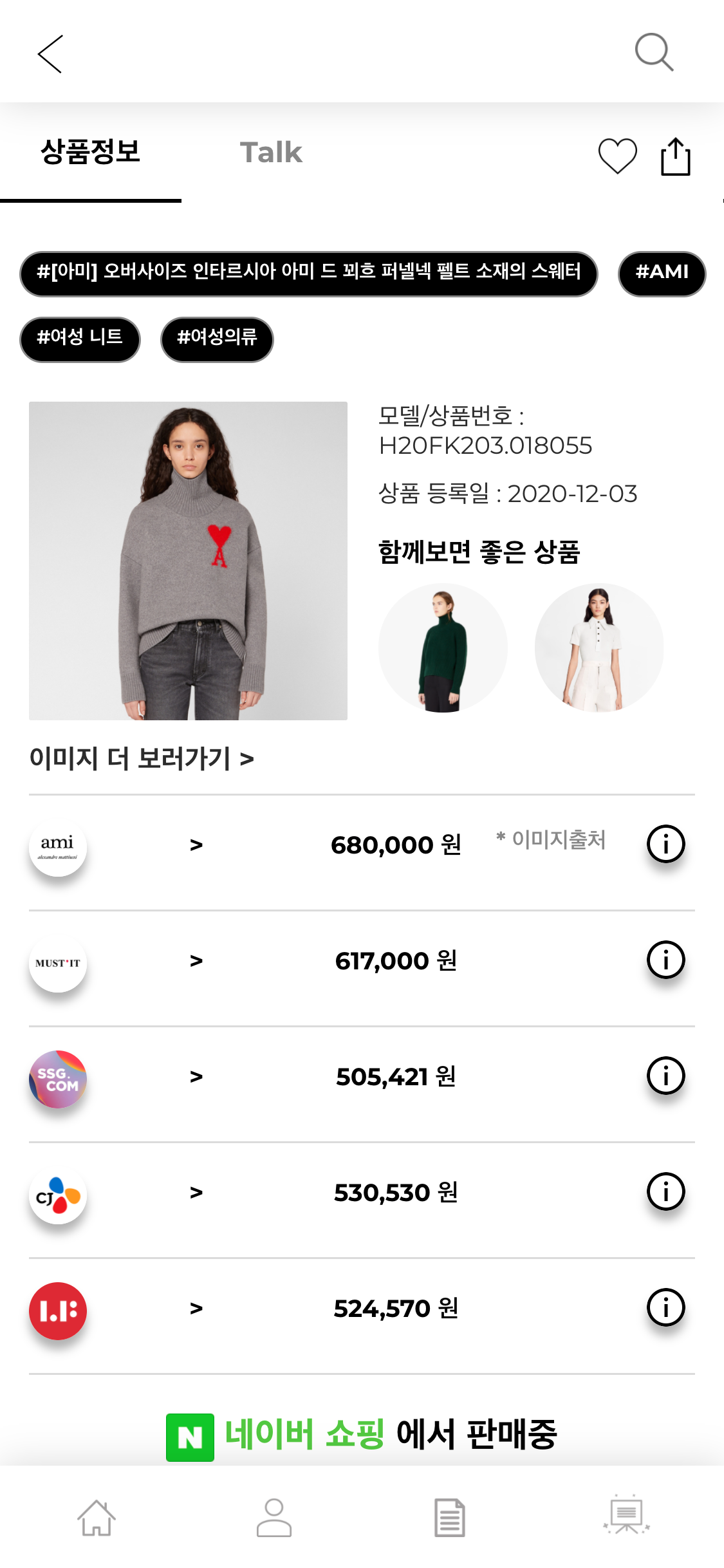The width and height of the screenshot is (724, 1568).
Task: Share this product
Action: point(675,154)
